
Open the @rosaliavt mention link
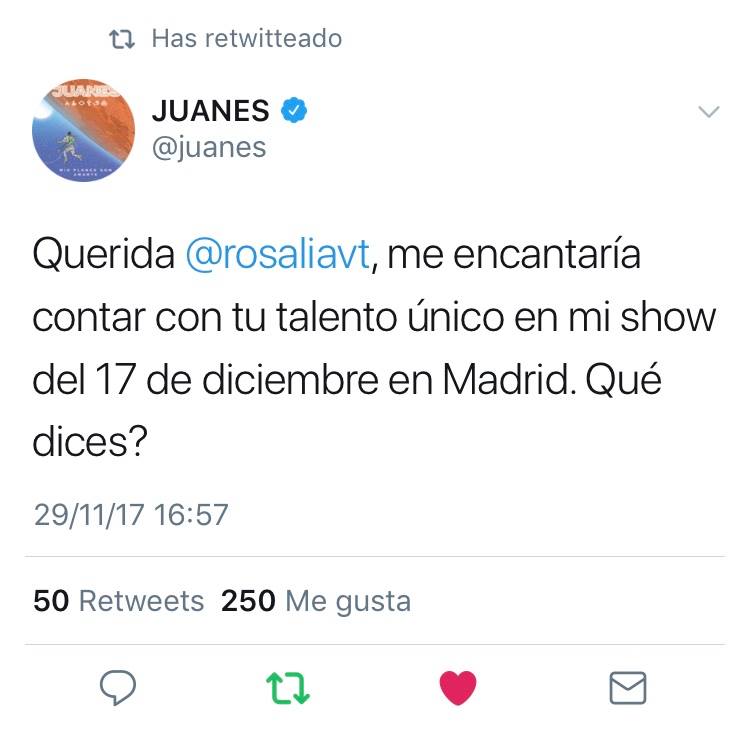click(x=279, y=256)
